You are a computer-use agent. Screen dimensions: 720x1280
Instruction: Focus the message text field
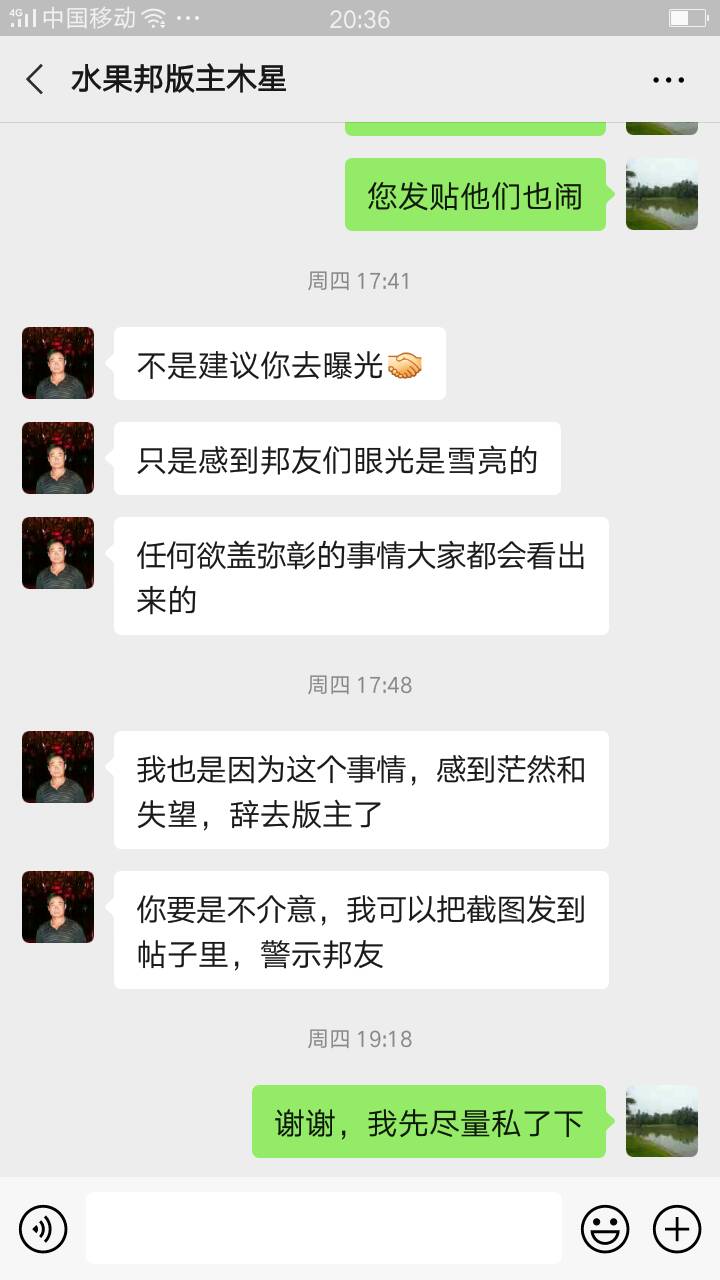[324, 1228]
